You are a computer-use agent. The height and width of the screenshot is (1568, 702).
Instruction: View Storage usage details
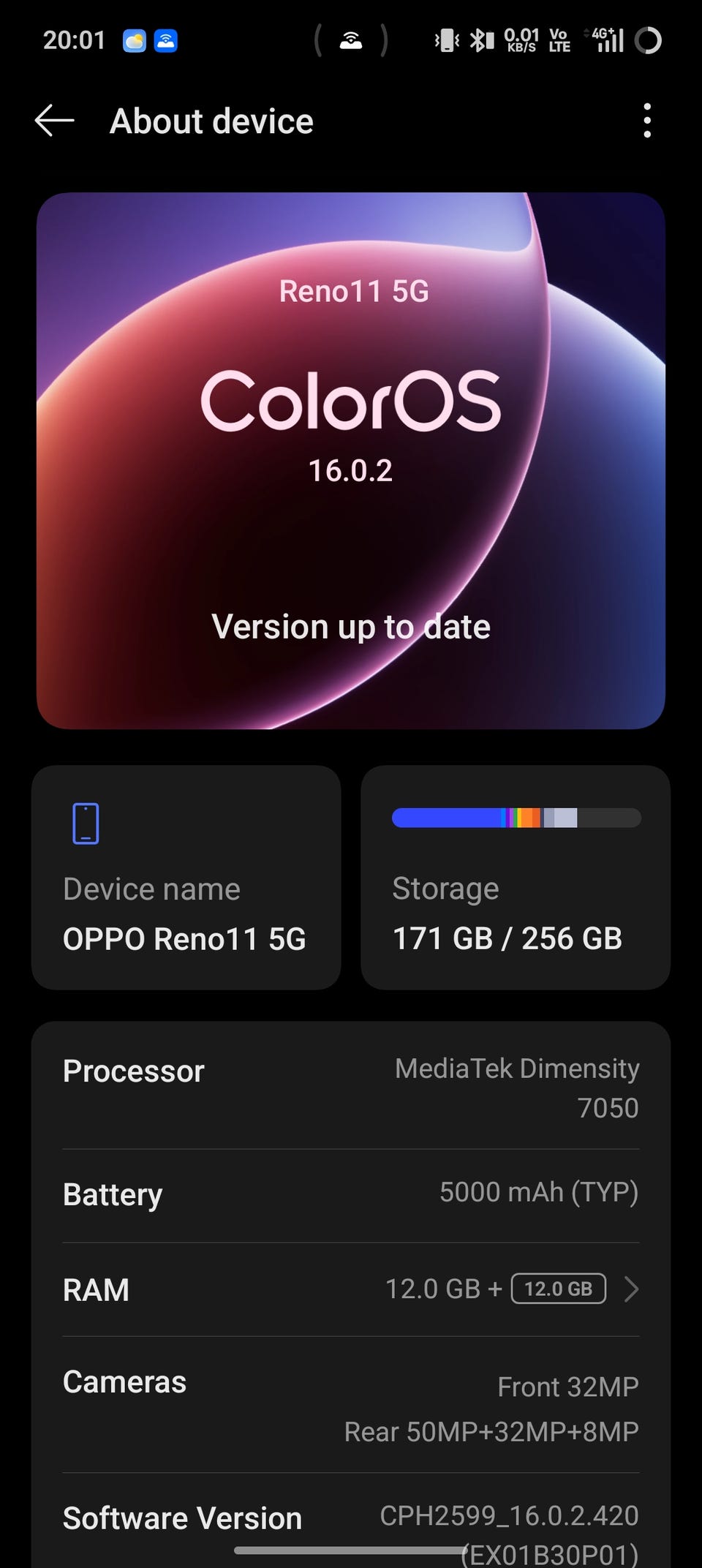point(516,878)
